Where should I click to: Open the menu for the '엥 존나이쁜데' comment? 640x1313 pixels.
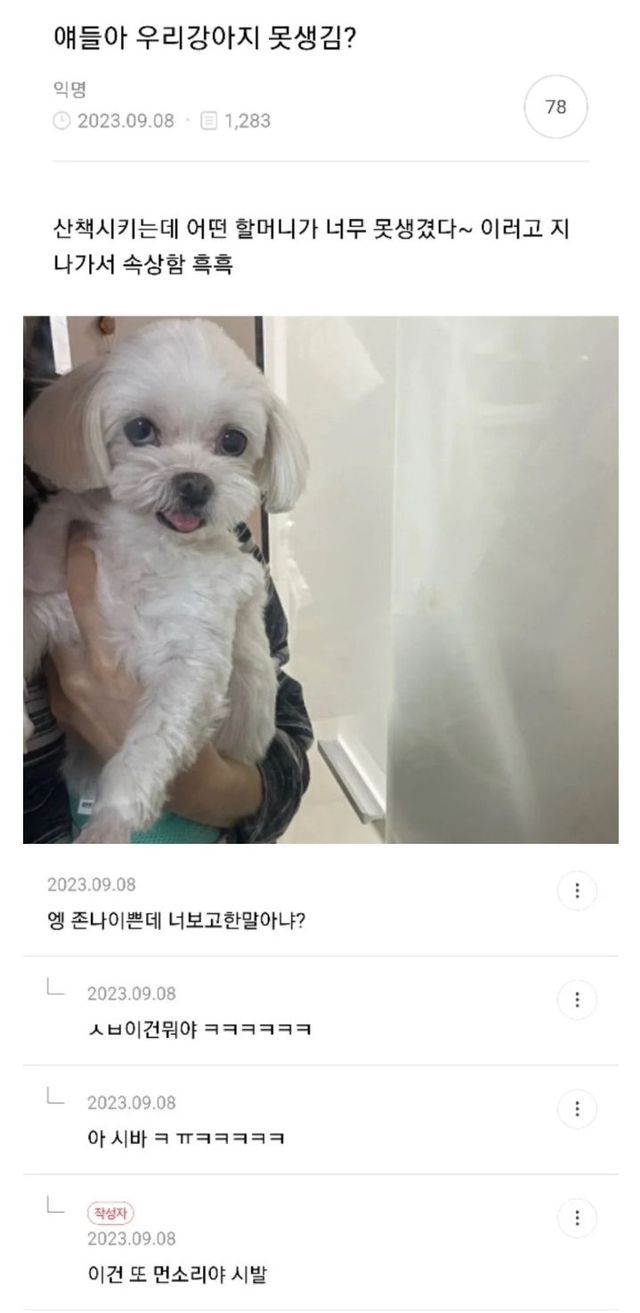577,890
